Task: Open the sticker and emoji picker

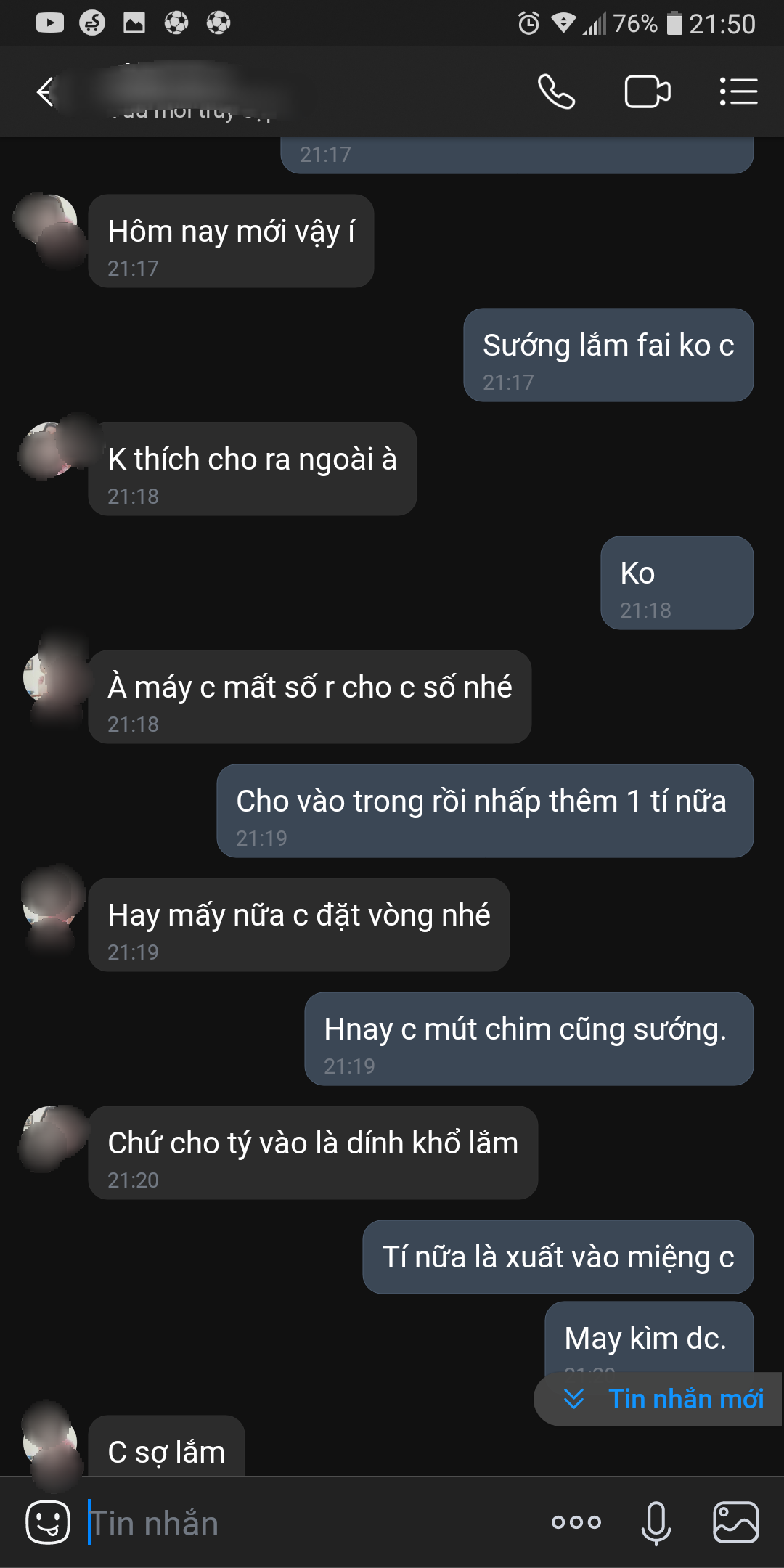Action: (x=48, y=1522)
